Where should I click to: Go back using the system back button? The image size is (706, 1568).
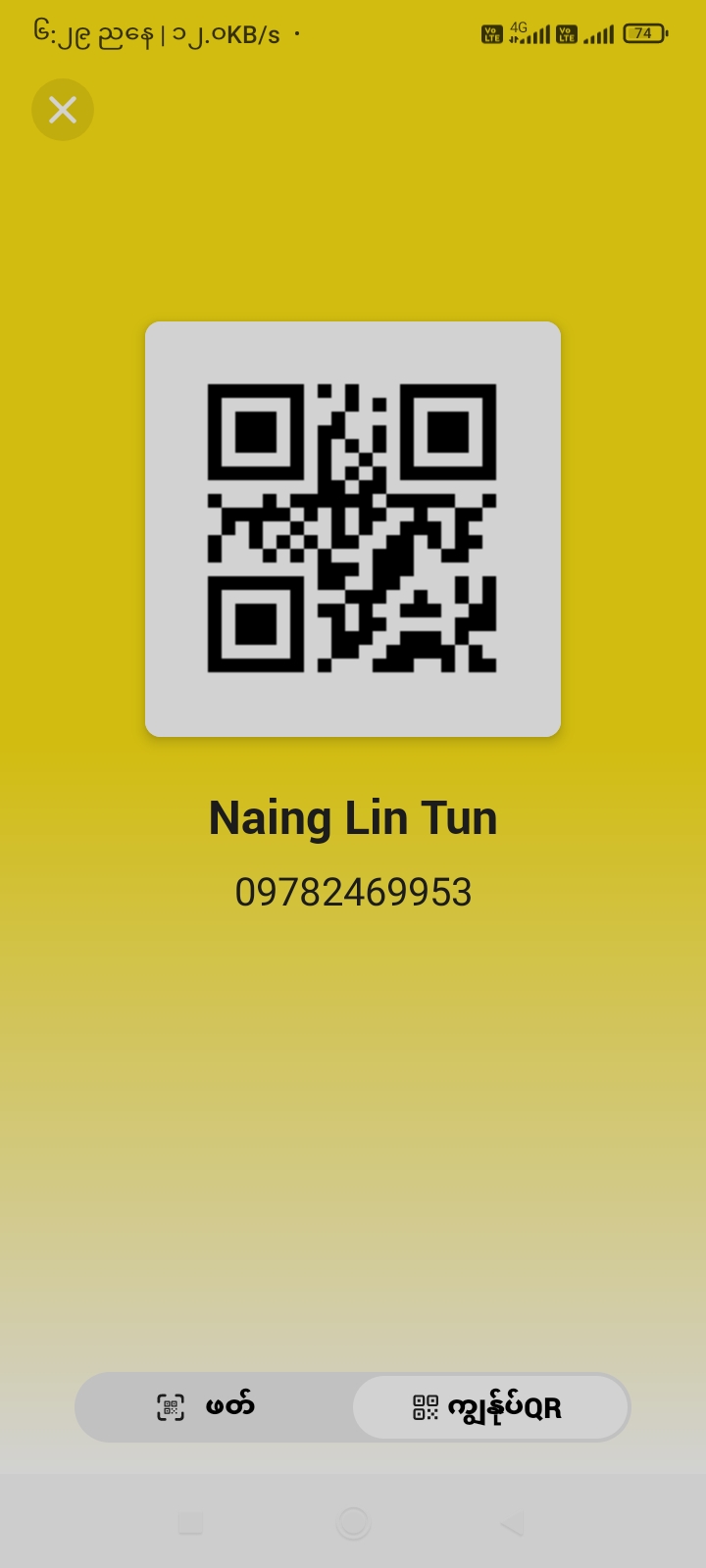(512, 1523)
